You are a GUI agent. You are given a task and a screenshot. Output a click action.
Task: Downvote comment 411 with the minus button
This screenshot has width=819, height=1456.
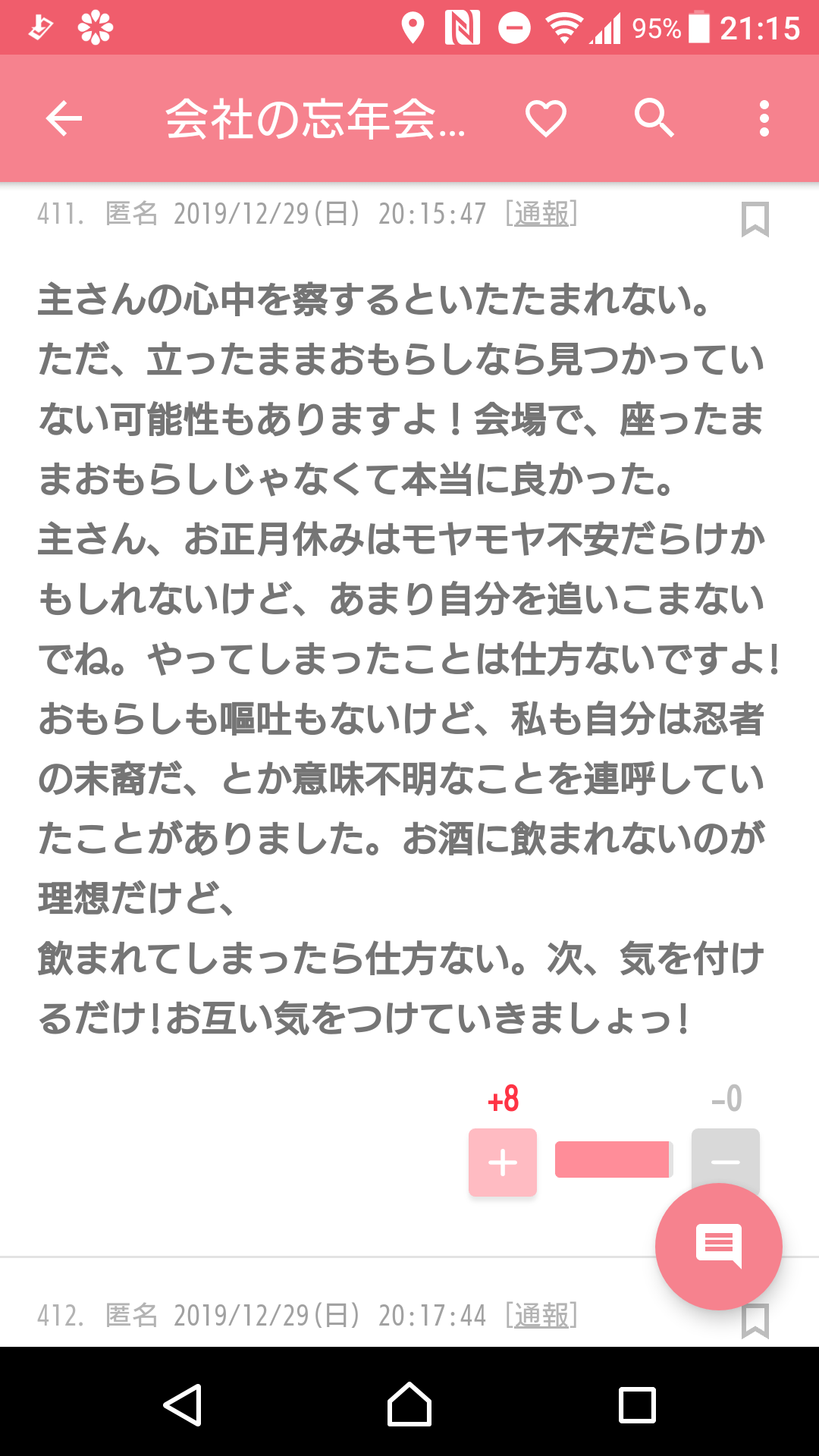[726, 1160]
